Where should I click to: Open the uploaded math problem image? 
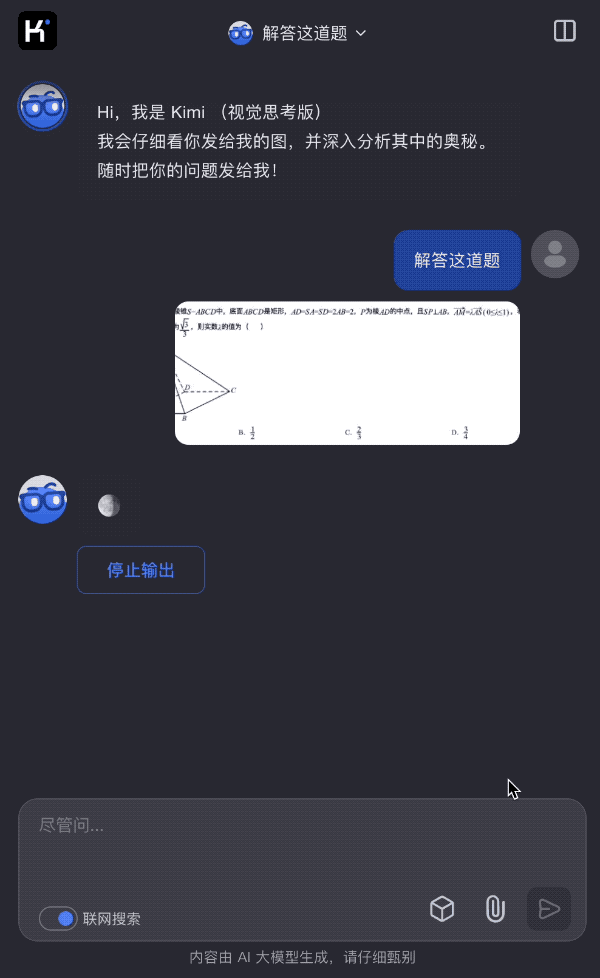point(347,372)
